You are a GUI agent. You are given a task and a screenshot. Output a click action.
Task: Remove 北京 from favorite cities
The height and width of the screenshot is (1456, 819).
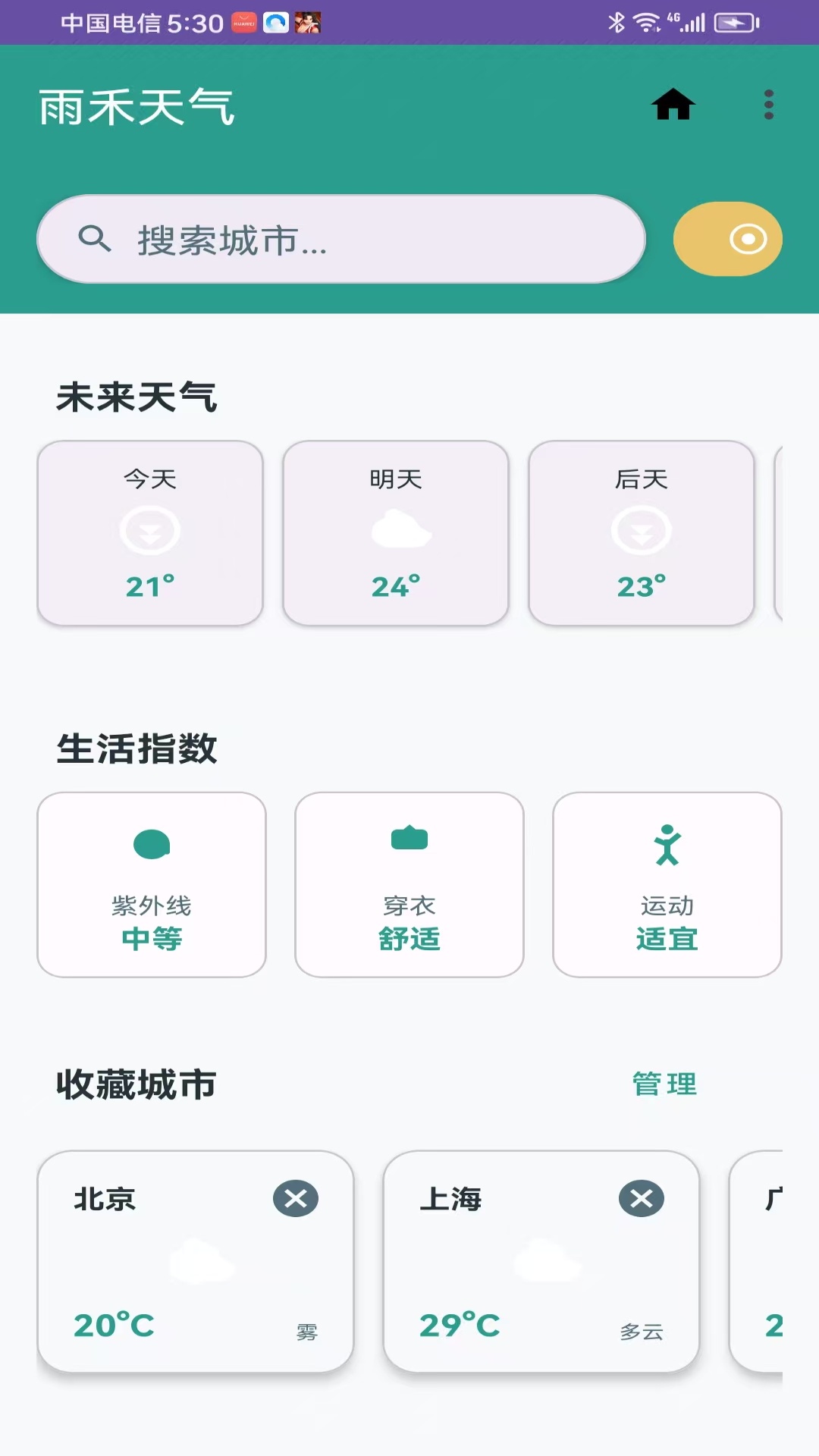pyautogui.click(x=297, y=1199)
